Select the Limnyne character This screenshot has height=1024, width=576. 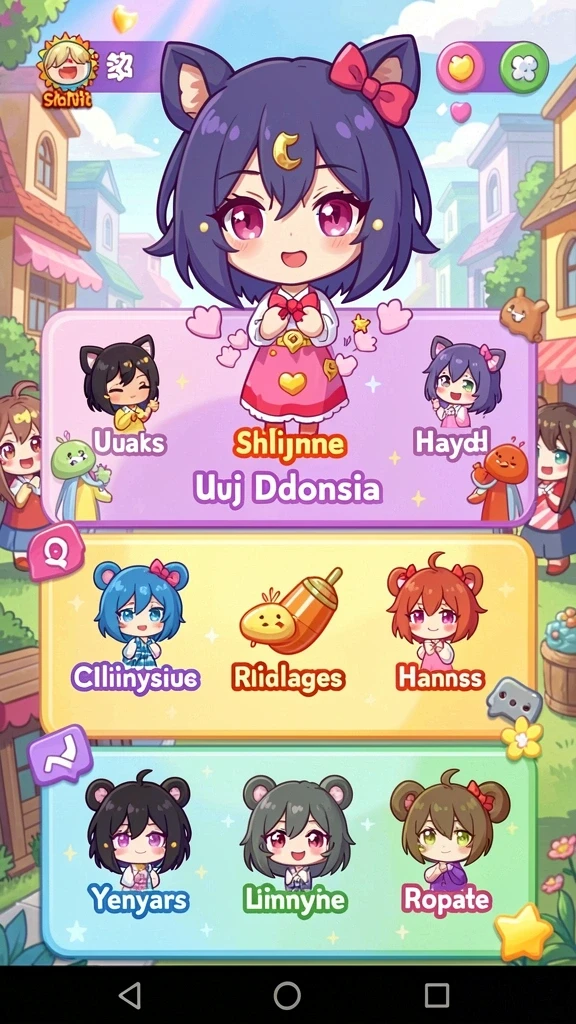(294, 844)
